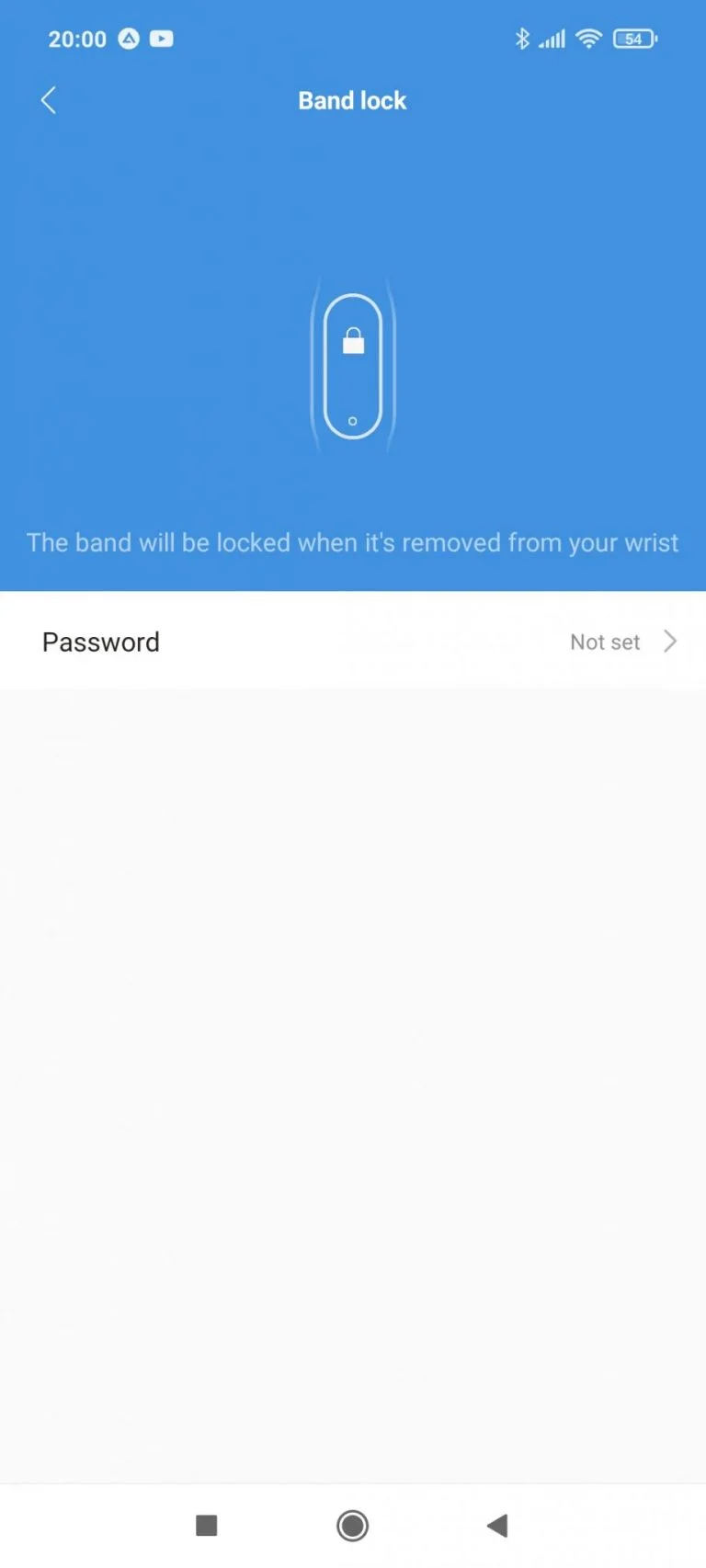Image resolution: width=706 pixels, height=1568 pixels.
Task: Tap the system home button
Action: click(352, 1526)
